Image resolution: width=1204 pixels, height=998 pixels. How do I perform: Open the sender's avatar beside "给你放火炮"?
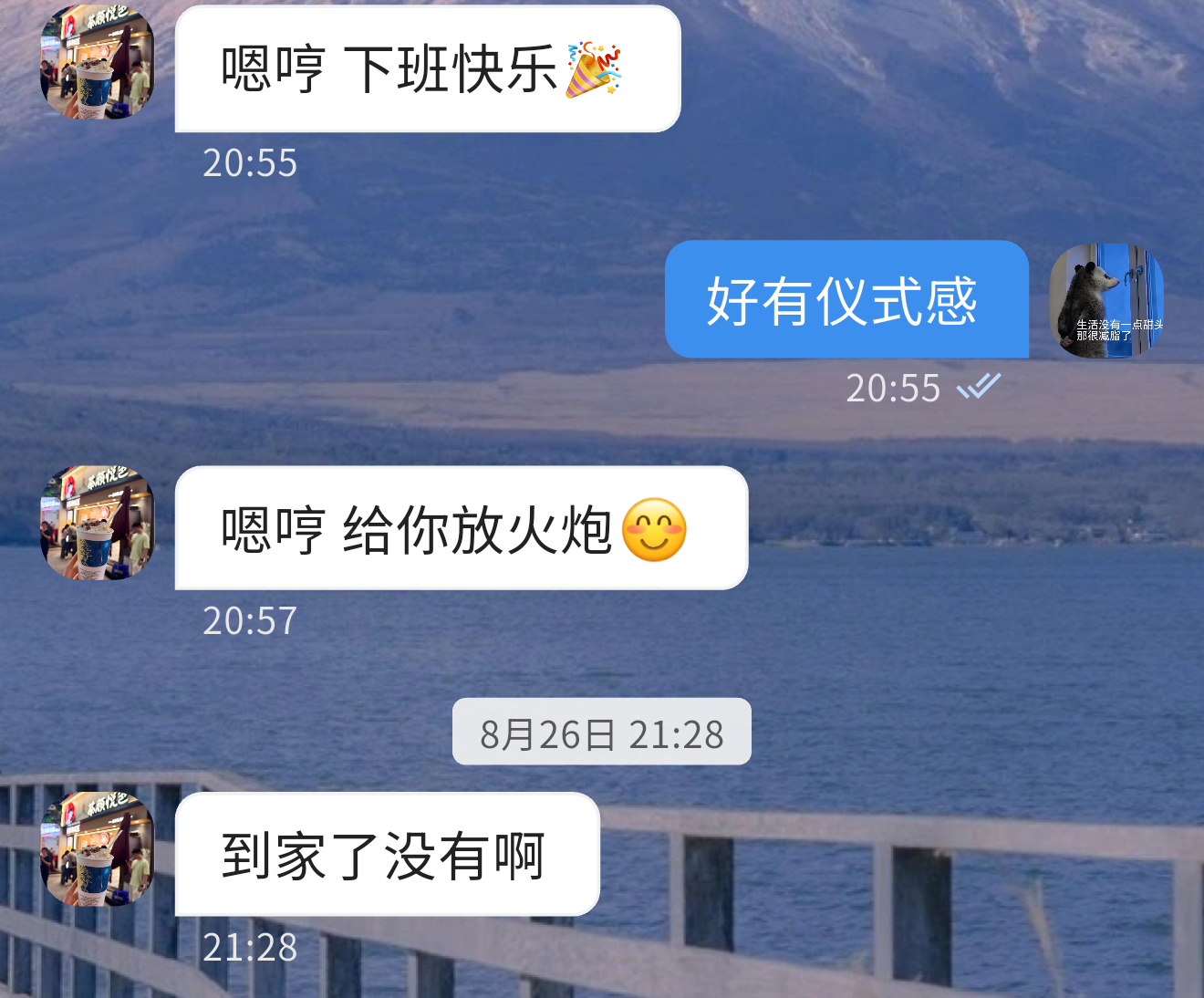click(x=97, y=523)
